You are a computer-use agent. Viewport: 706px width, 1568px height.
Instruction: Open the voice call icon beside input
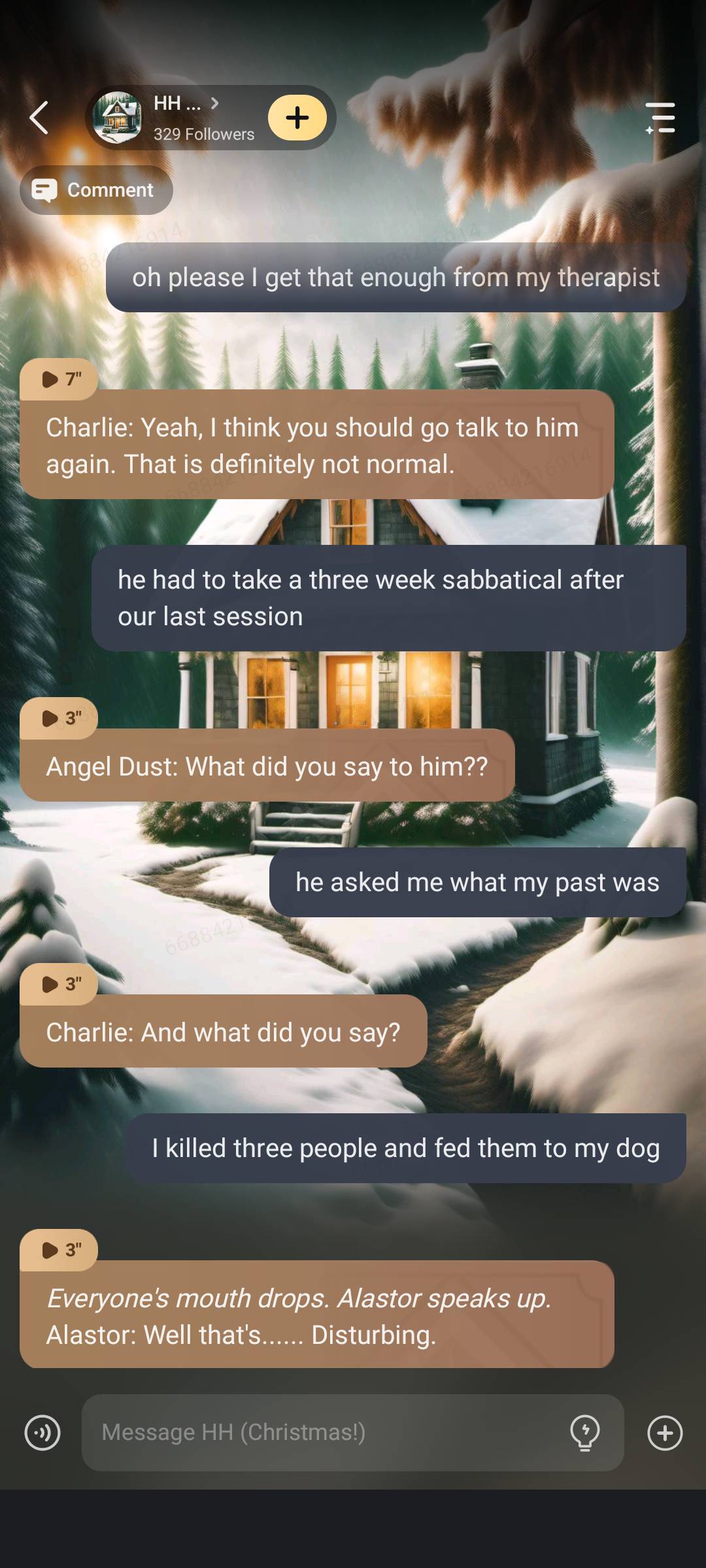pos(42,1433)
